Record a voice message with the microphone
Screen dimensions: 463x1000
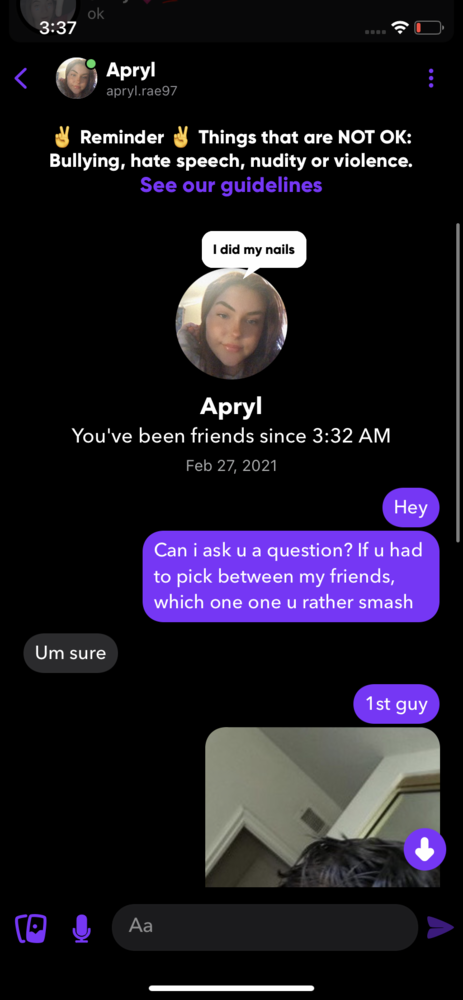pos(82,928)
